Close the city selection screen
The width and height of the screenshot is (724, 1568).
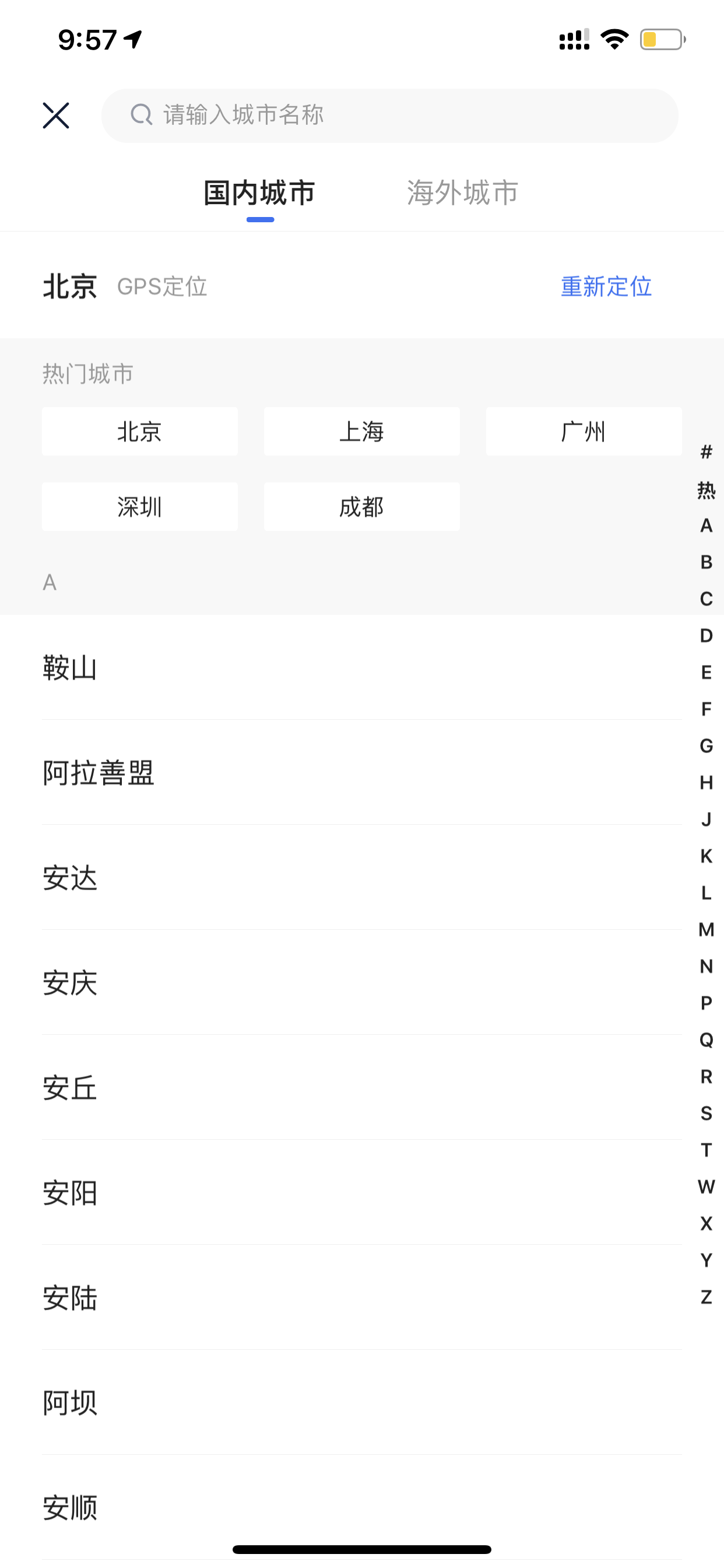(x=56, y=116)
